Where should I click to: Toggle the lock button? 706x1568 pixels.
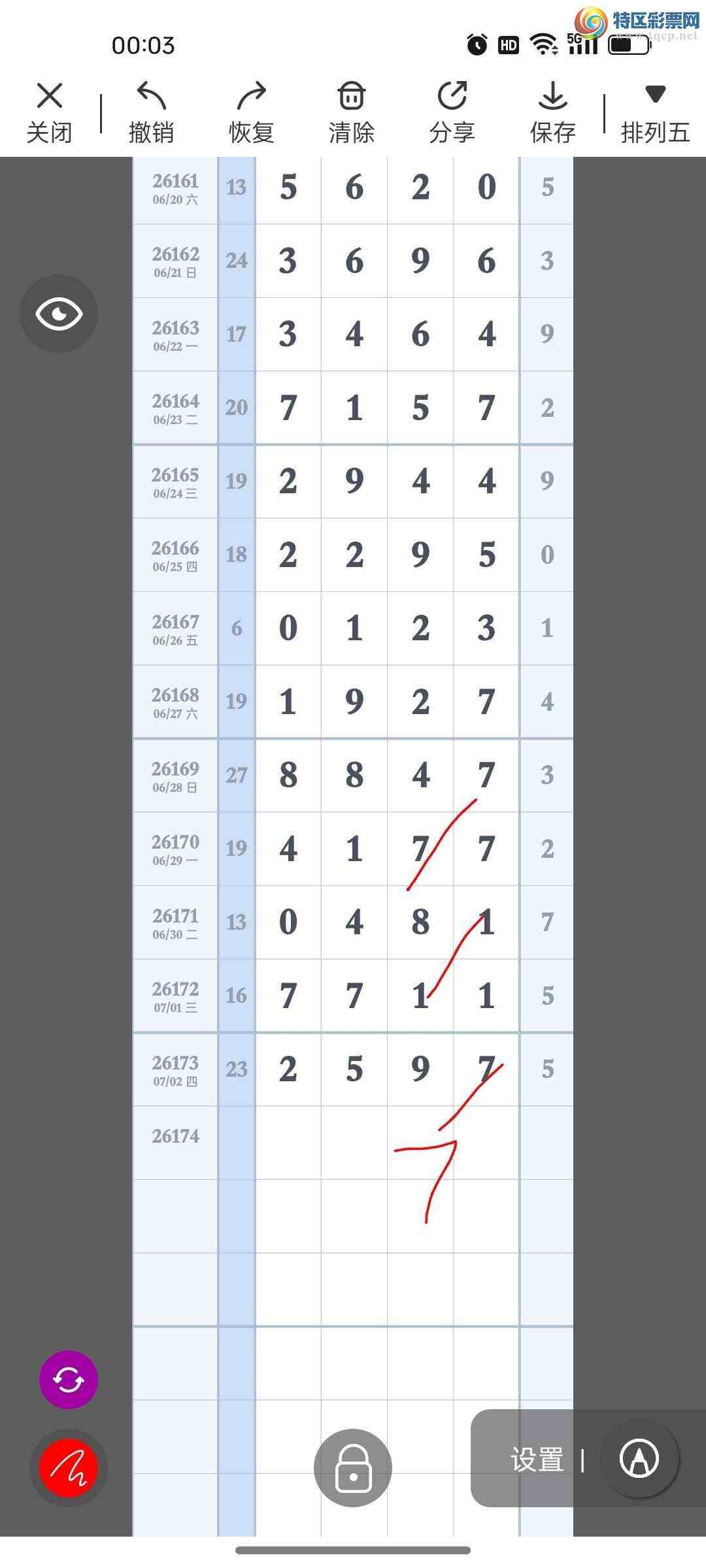(x=353, y=1467)
